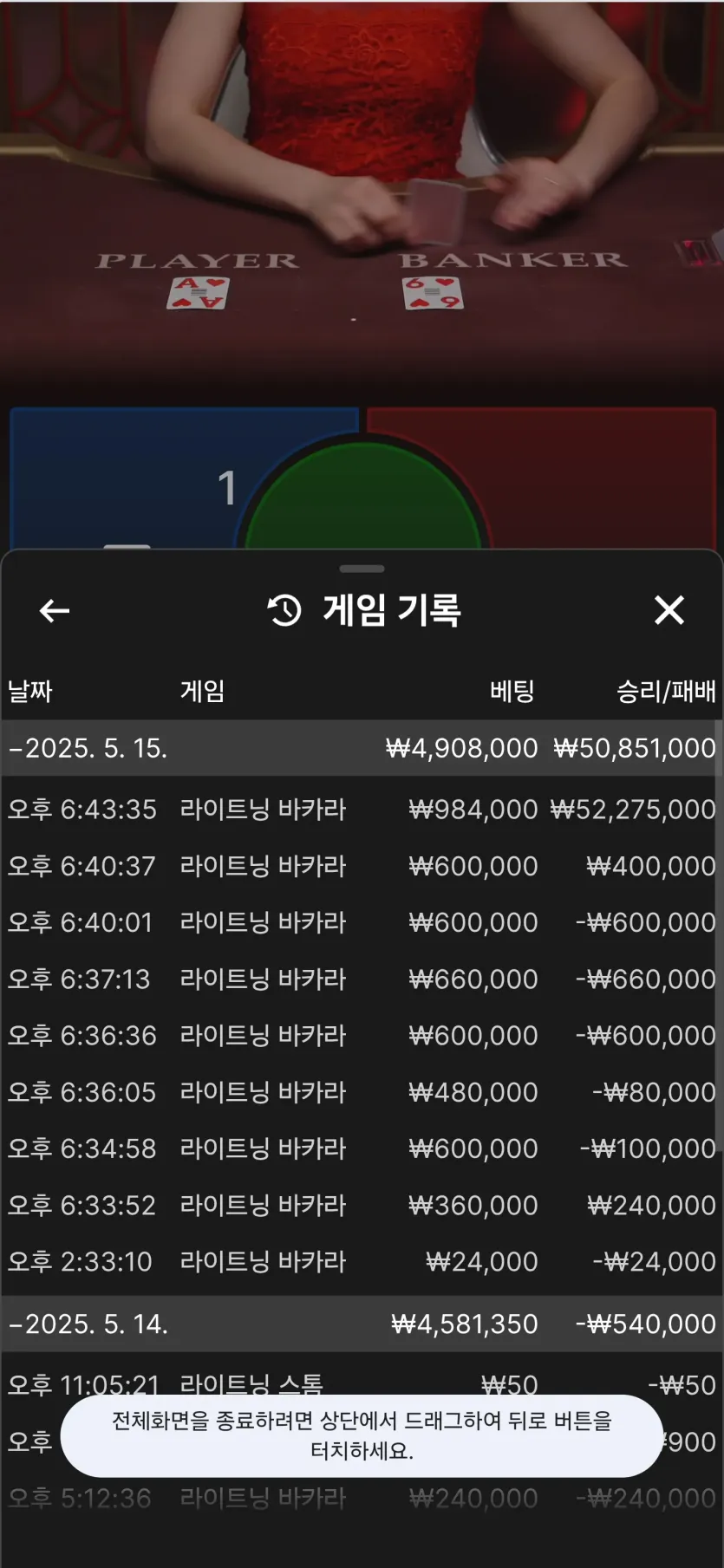
Task: Open the 오후 6:33:52 game record
Action: [x=361, y=1206]
